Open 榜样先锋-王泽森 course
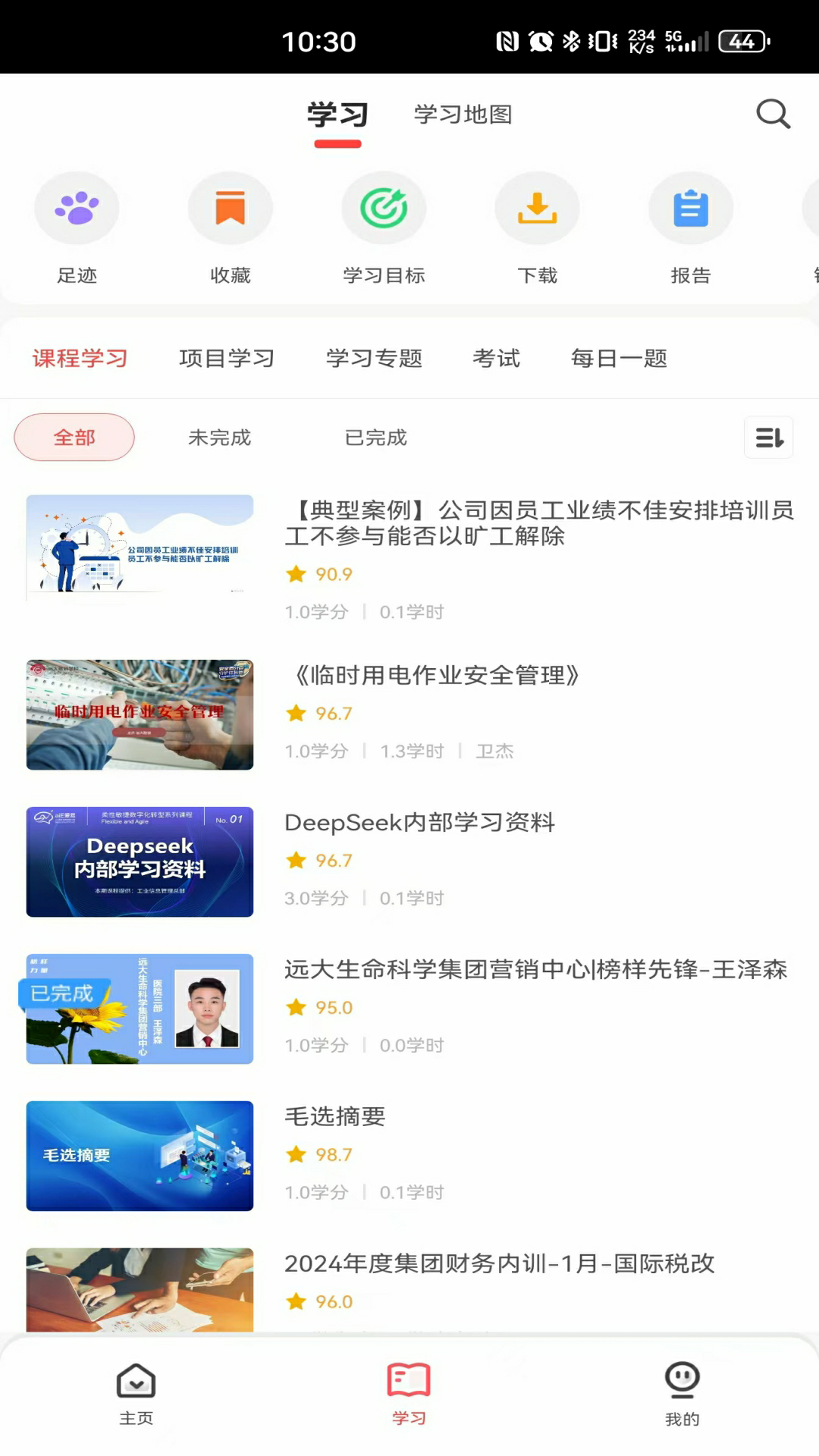 coord(535,970)
